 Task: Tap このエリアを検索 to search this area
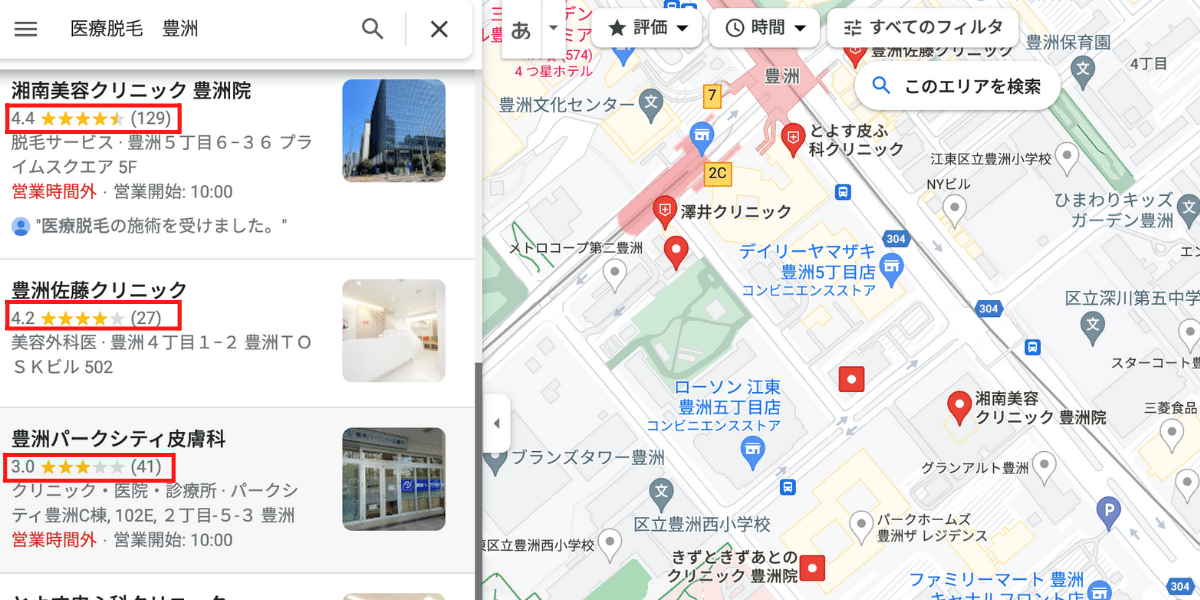coord(957,87)
